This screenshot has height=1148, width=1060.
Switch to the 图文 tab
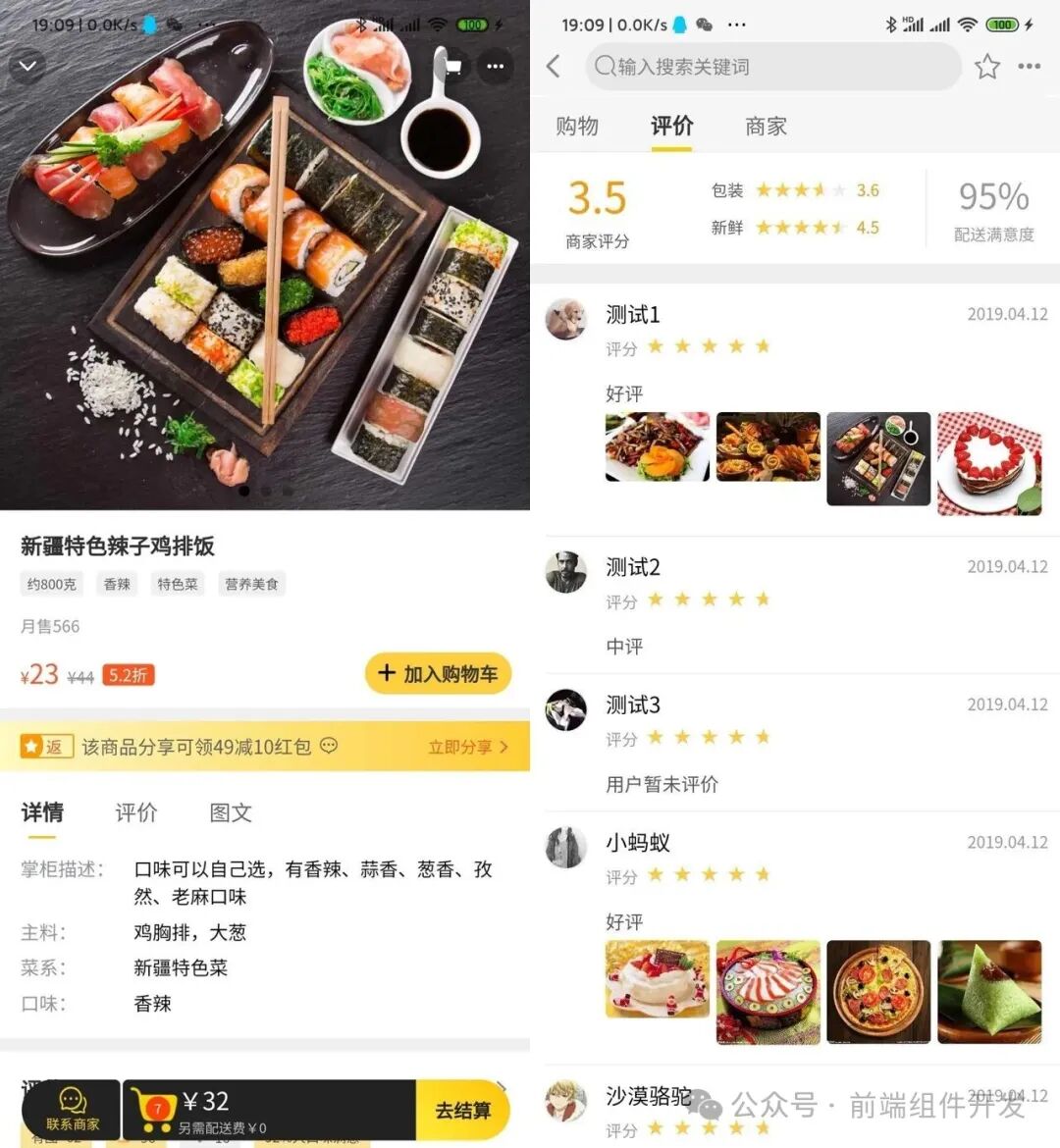coord(231,813)
